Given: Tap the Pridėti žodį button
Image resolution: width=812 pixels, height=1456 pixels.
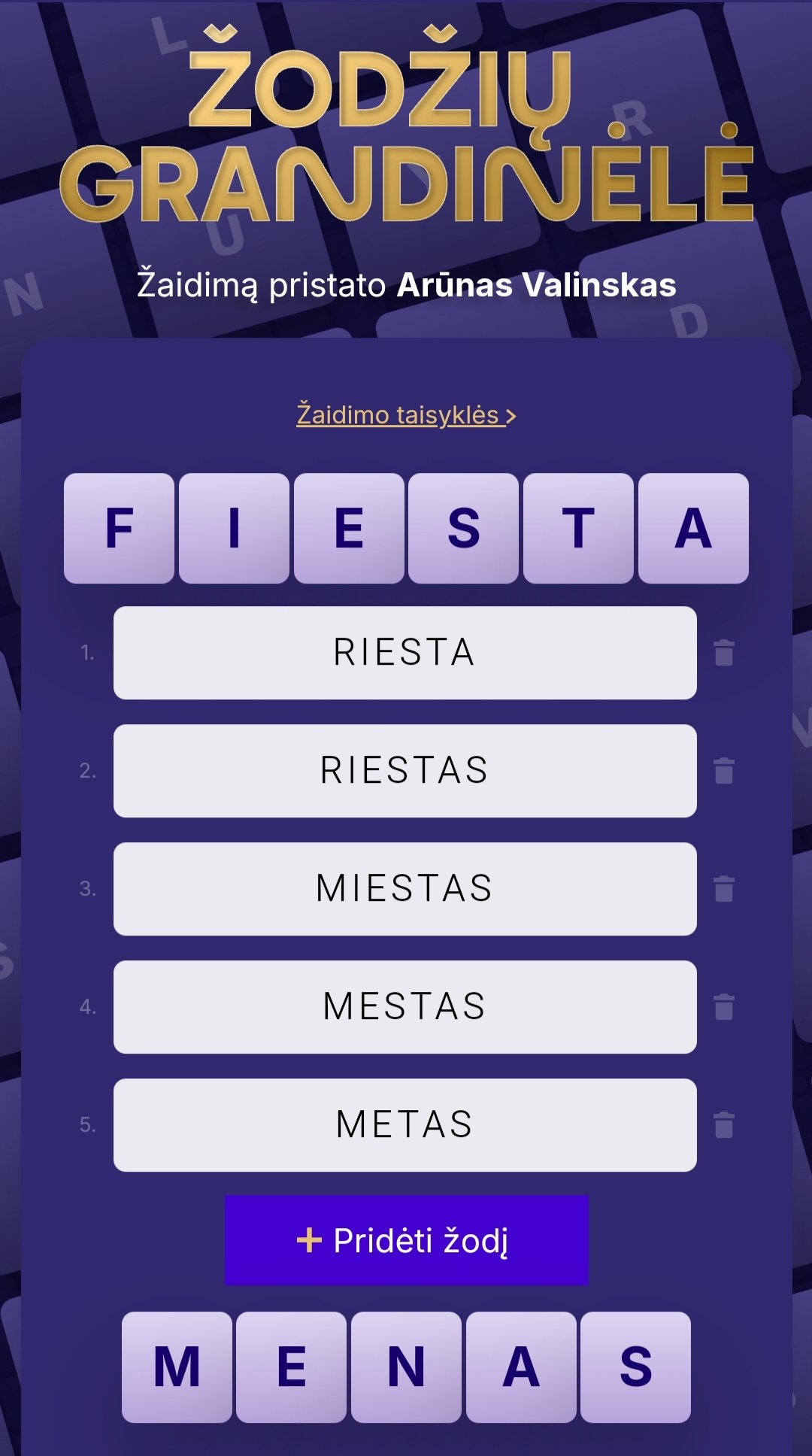Looking at the screenshot, I should pos(406,1240).
